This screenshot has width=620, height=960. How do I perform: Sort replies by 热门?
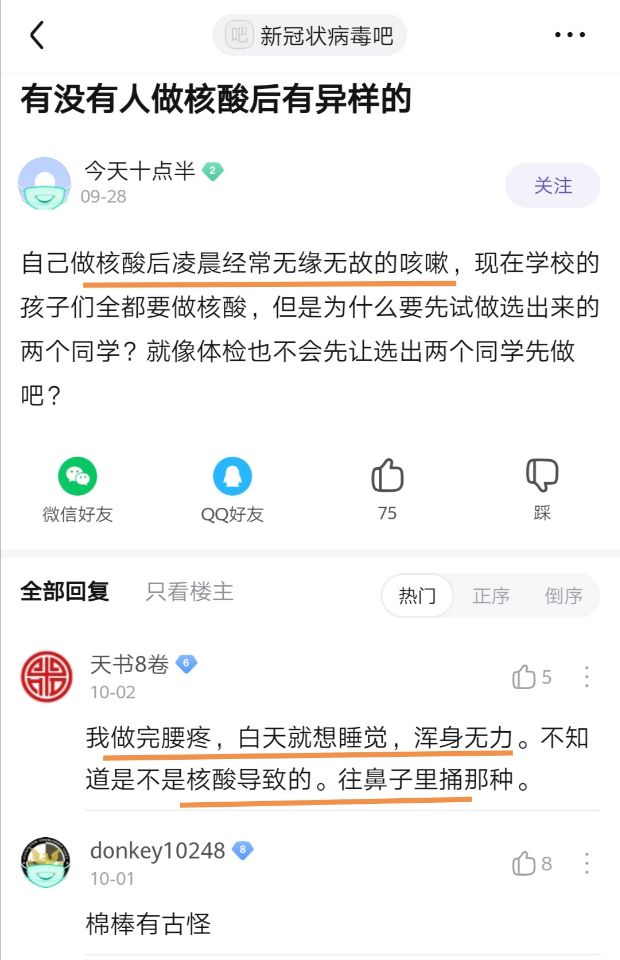pyautogui.click(x=417, y=596)
